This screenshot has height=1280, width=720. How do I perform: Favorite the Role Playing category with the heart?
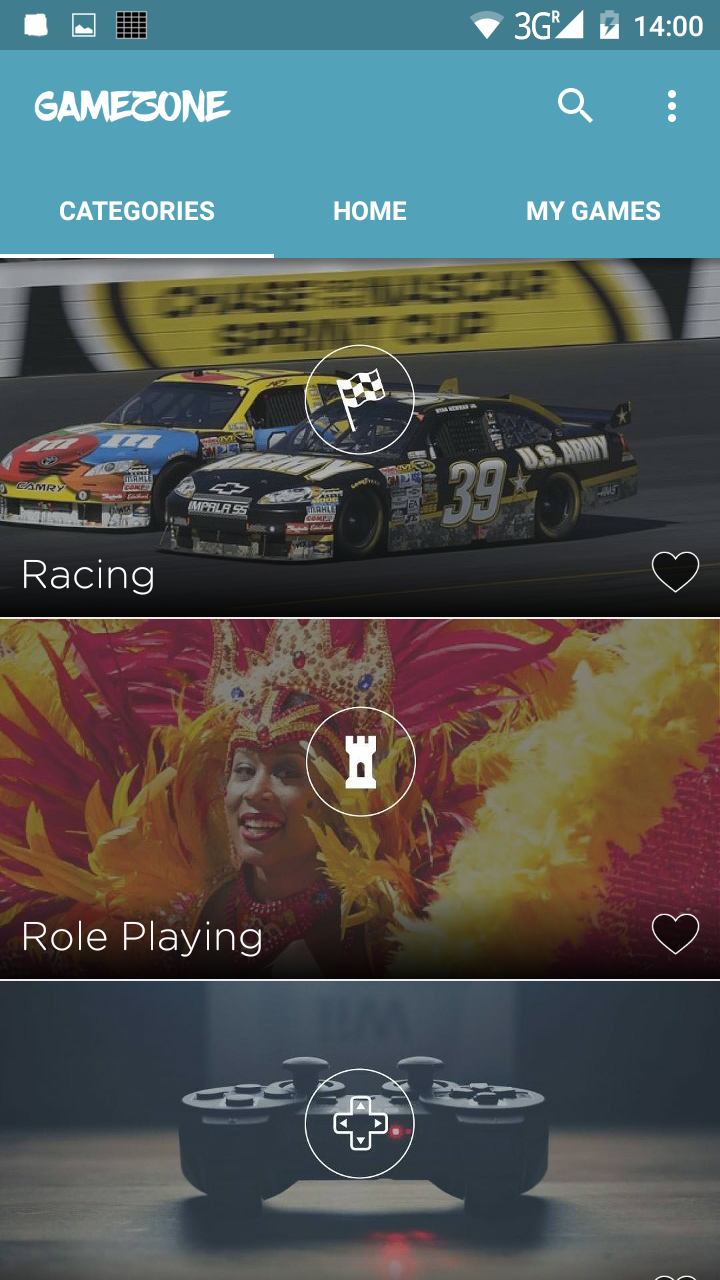pyautogui.click(x=675, y=934)
